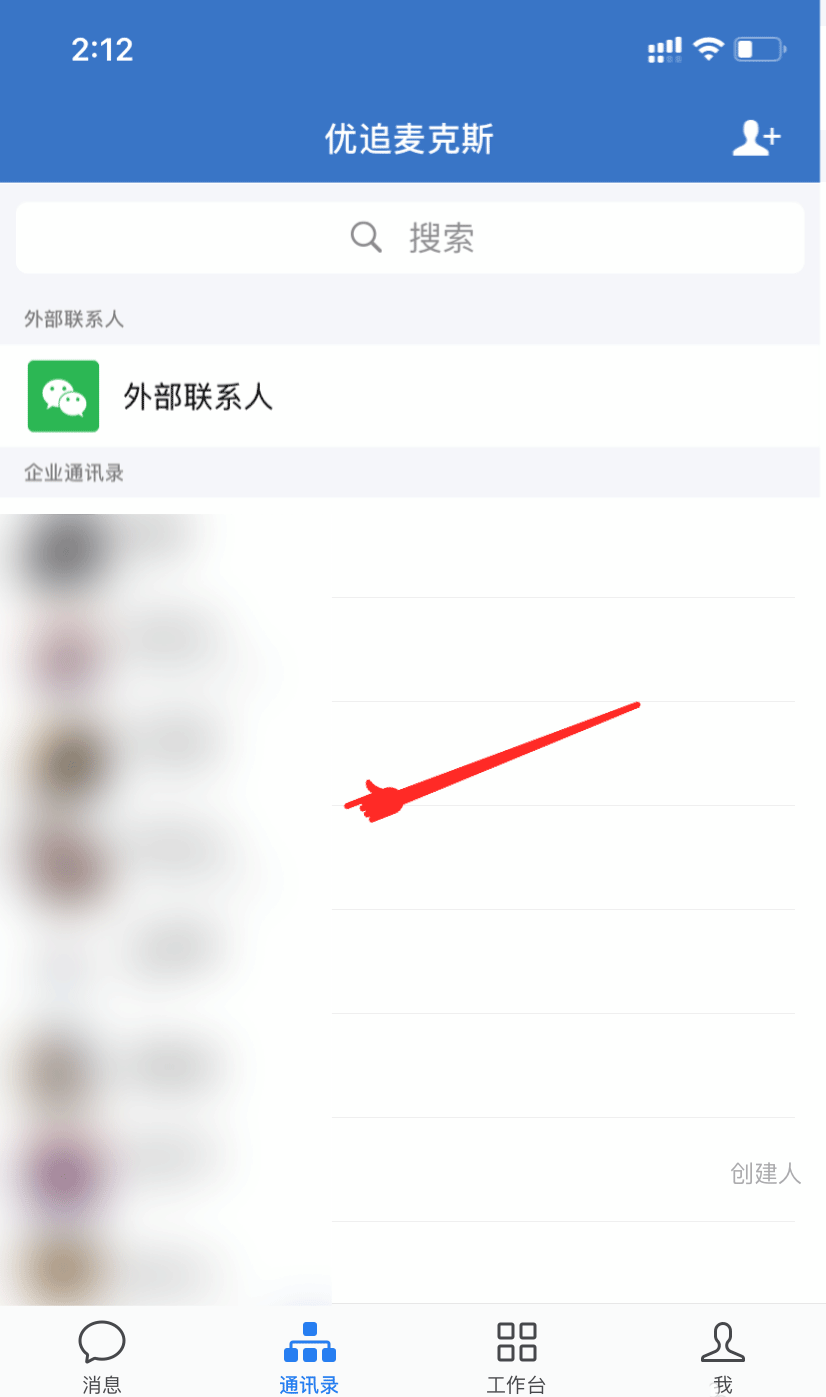Open the 外部联系人 row

[410, 396]
